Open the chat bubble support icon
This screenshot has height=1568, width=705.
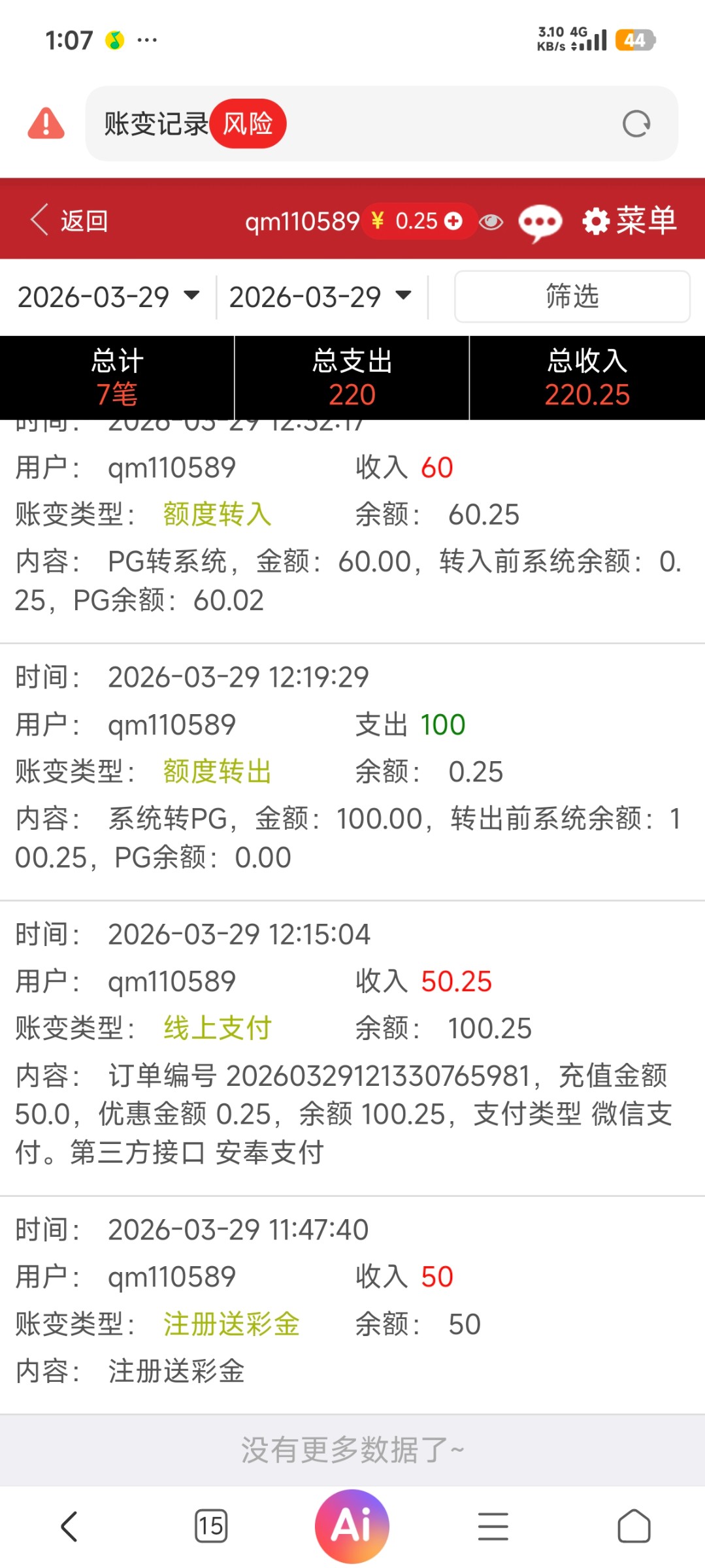point(540,222)
